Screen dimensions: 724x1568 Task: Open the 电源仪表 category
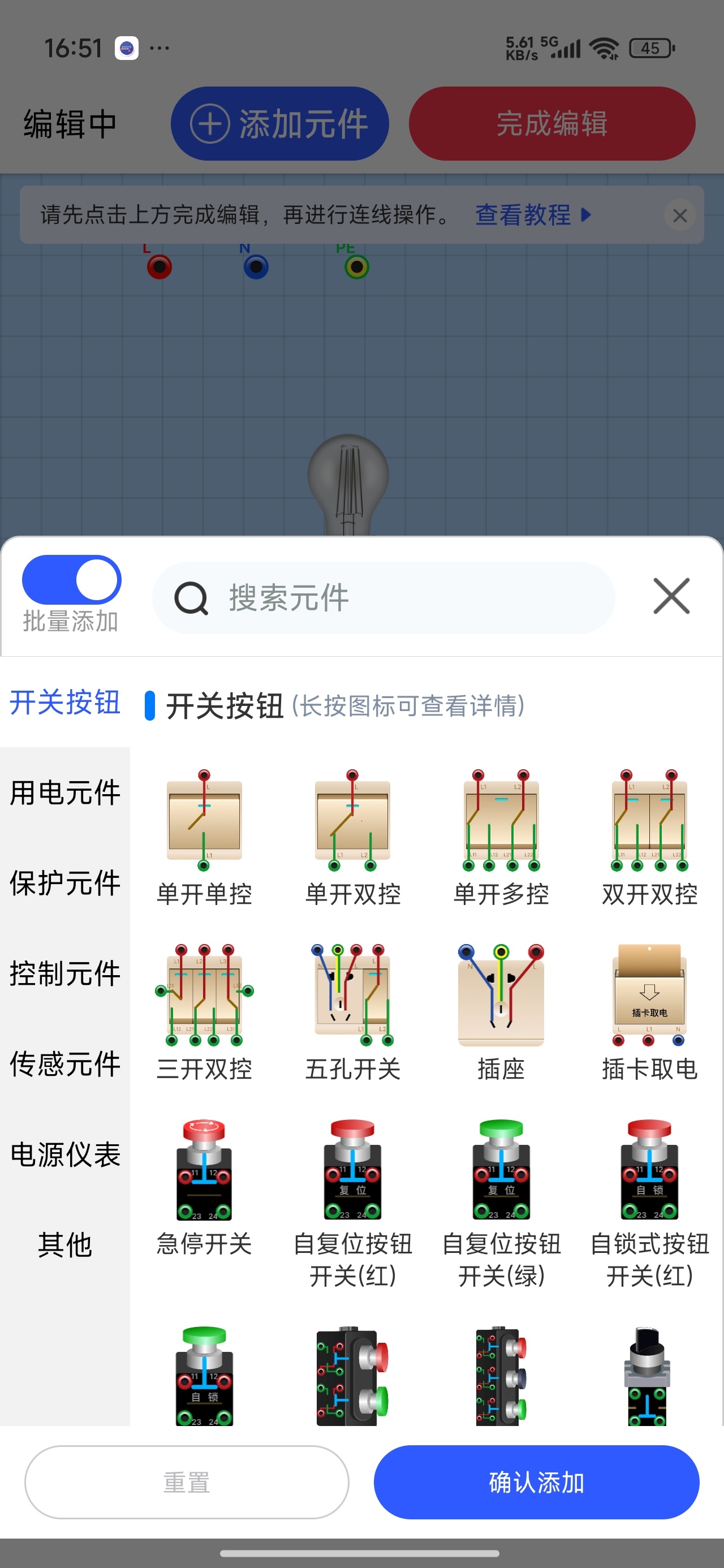pyautogui.click(x=65, y=1154)
